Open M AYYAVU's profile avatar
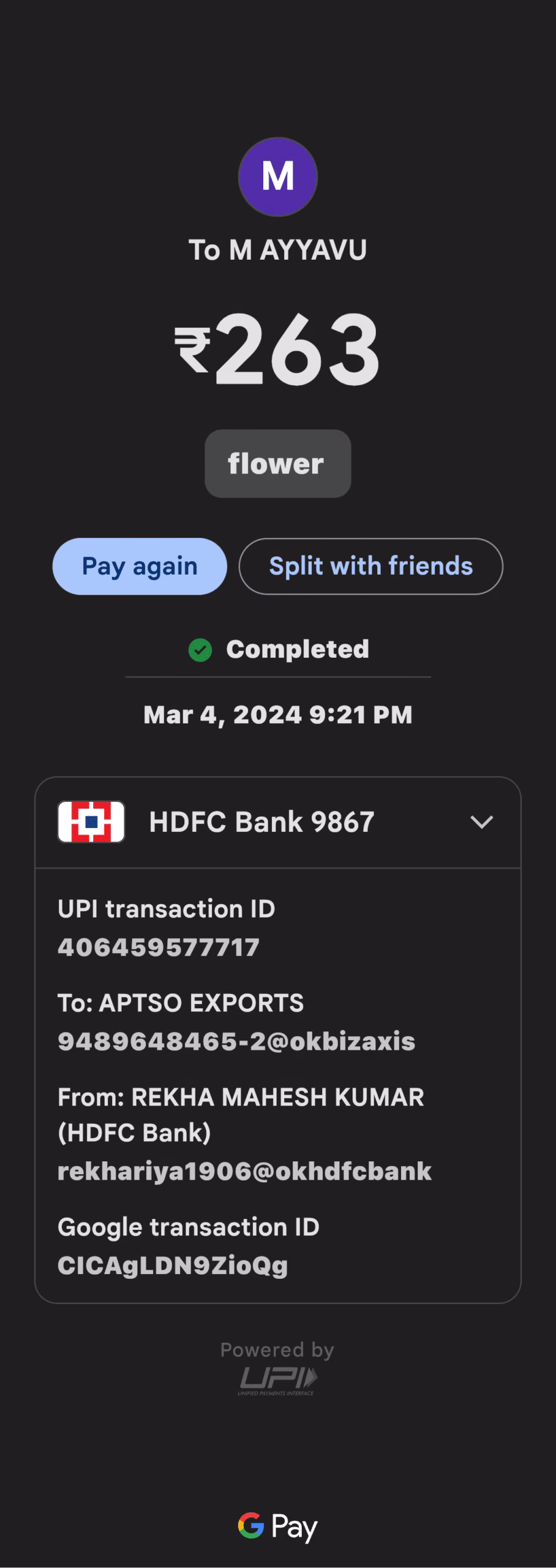 click(x=277, y=177)
